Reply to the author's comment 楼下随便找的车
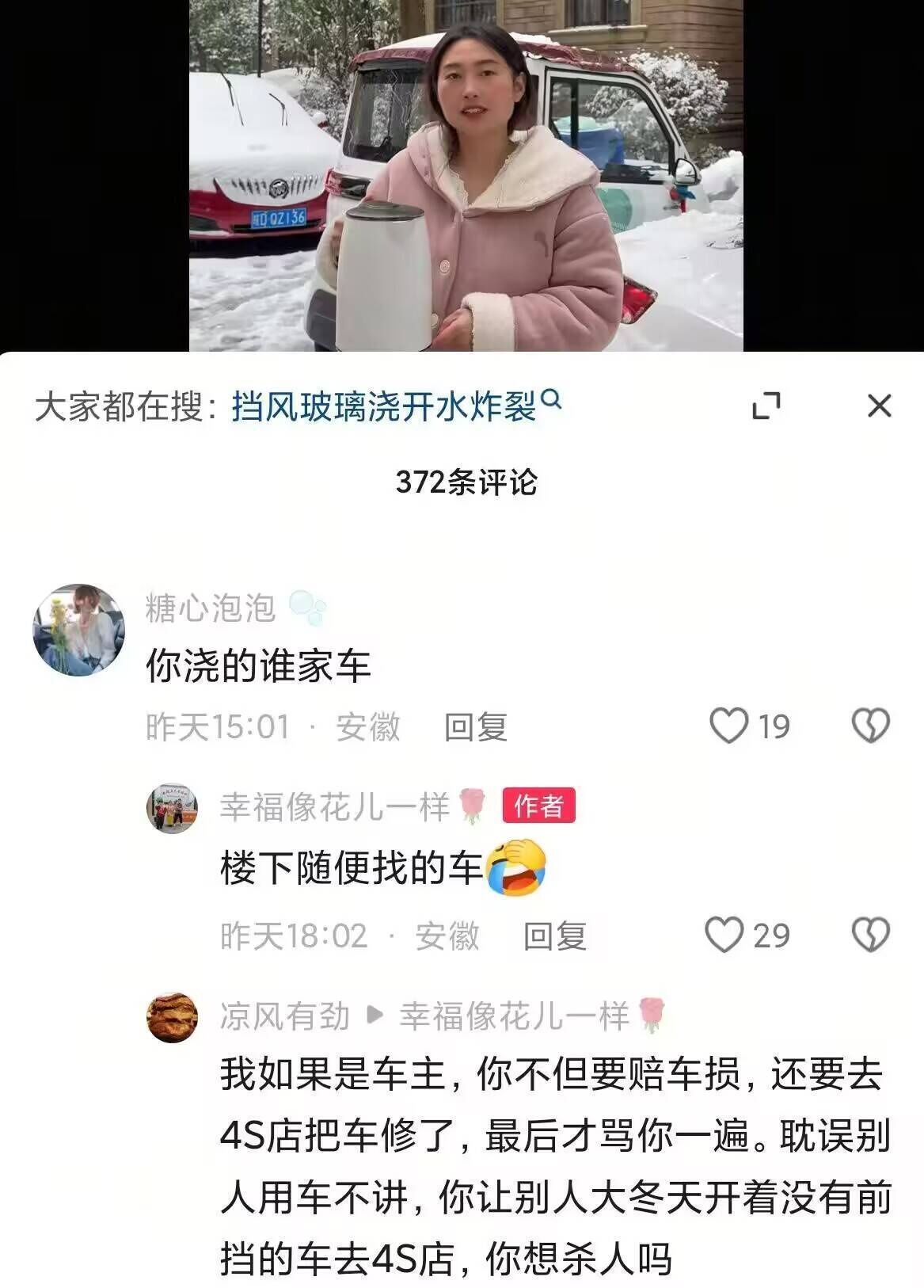This screenshot has width=924, height=1288. [554, 936]
